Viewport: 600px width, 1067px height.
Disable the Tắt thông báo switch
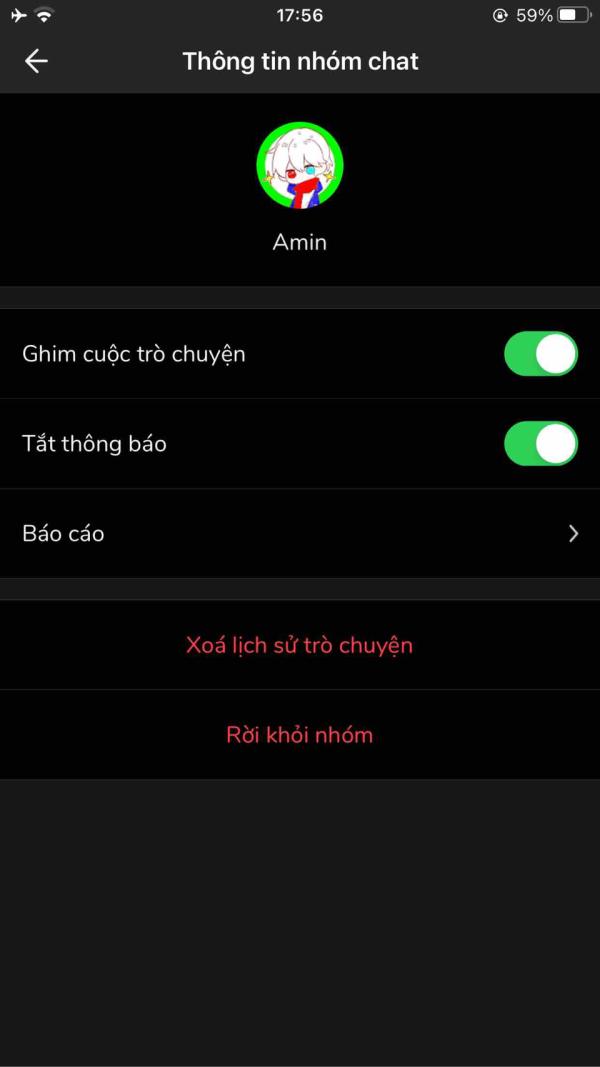(x=541, y=444)
